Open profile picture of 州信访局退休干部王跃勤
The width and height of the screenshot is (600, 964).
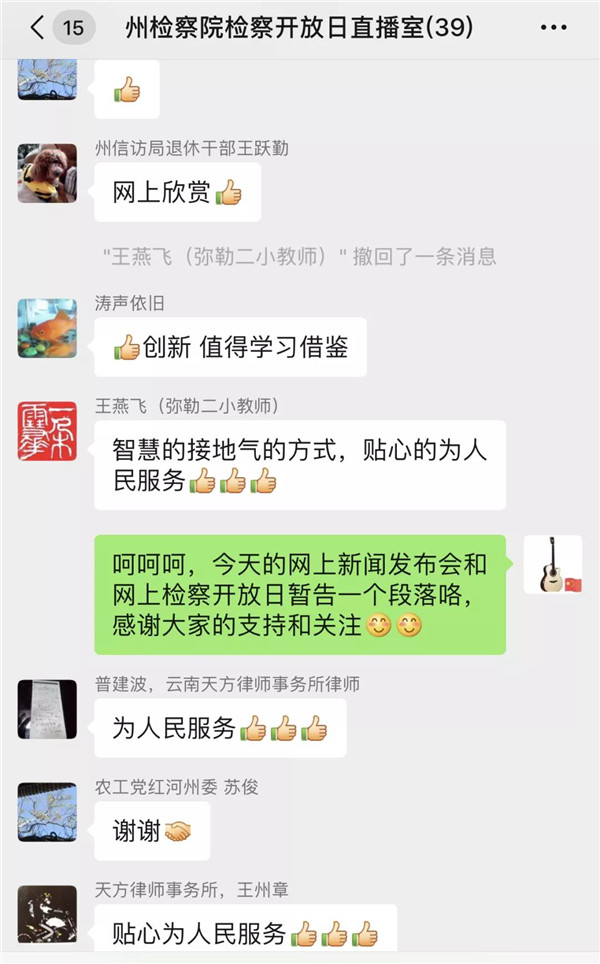(47, 173)
